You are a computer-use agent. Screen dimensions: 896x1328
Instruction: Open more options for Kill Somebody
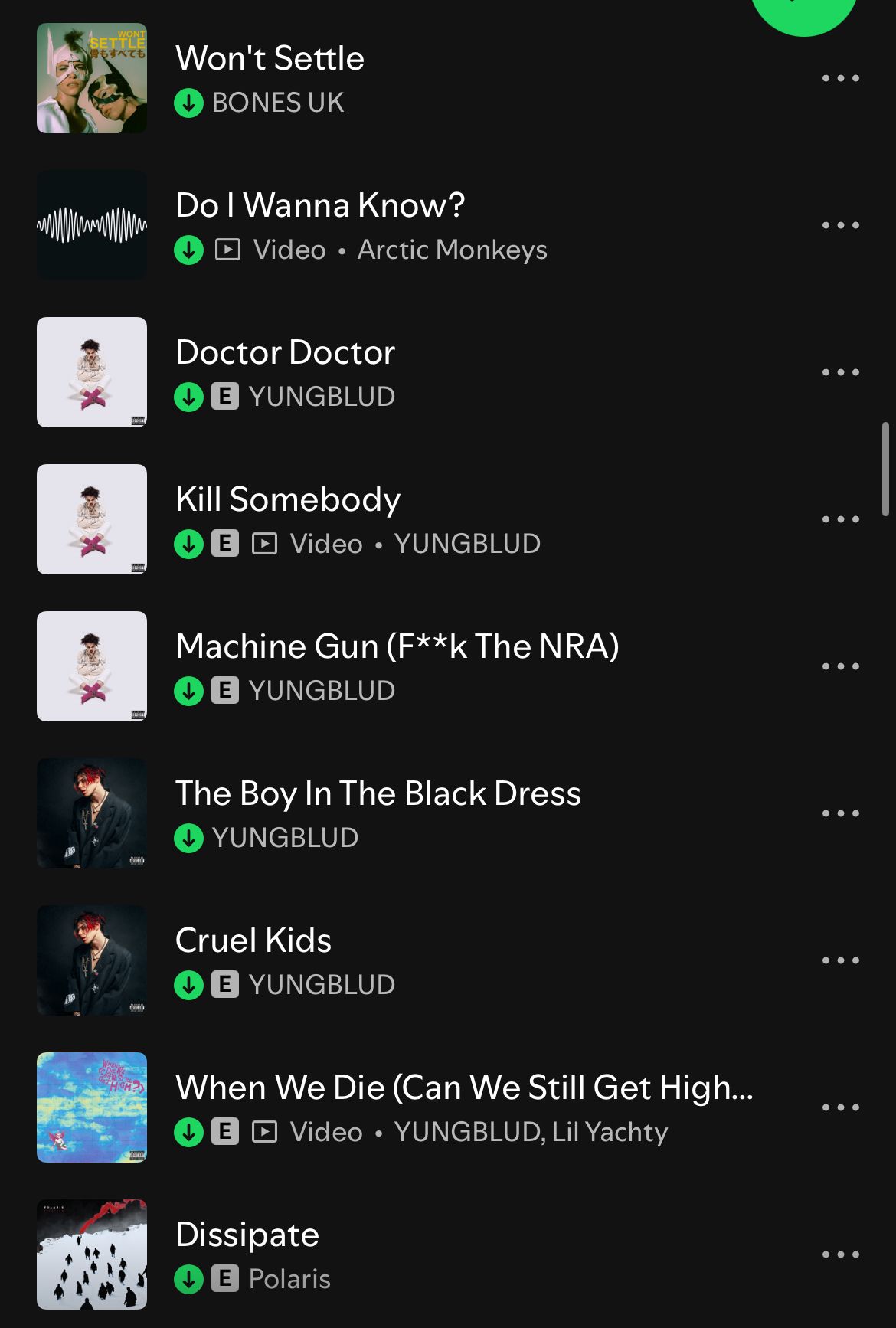pos(840,519)
